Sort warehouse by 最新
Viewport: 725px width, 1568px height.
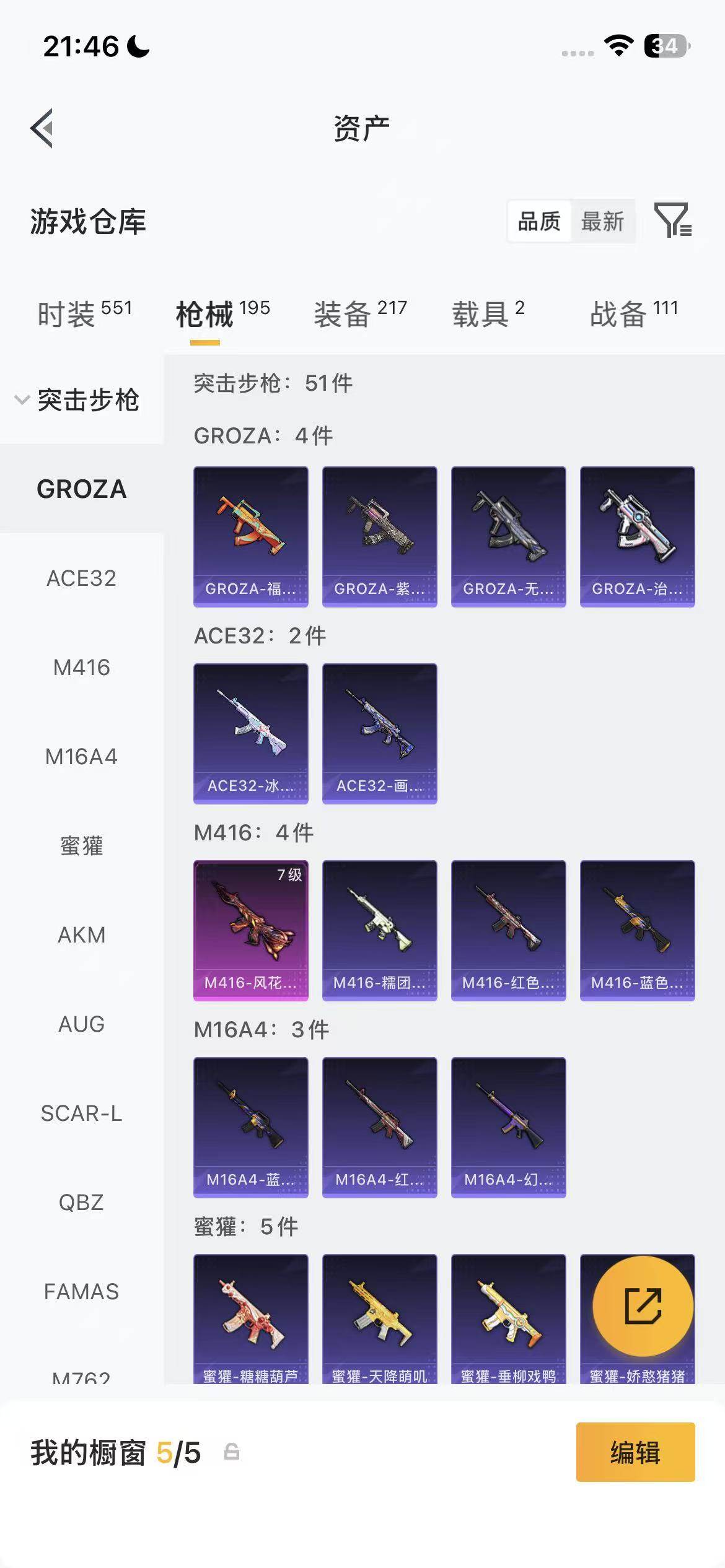[602, 221]
